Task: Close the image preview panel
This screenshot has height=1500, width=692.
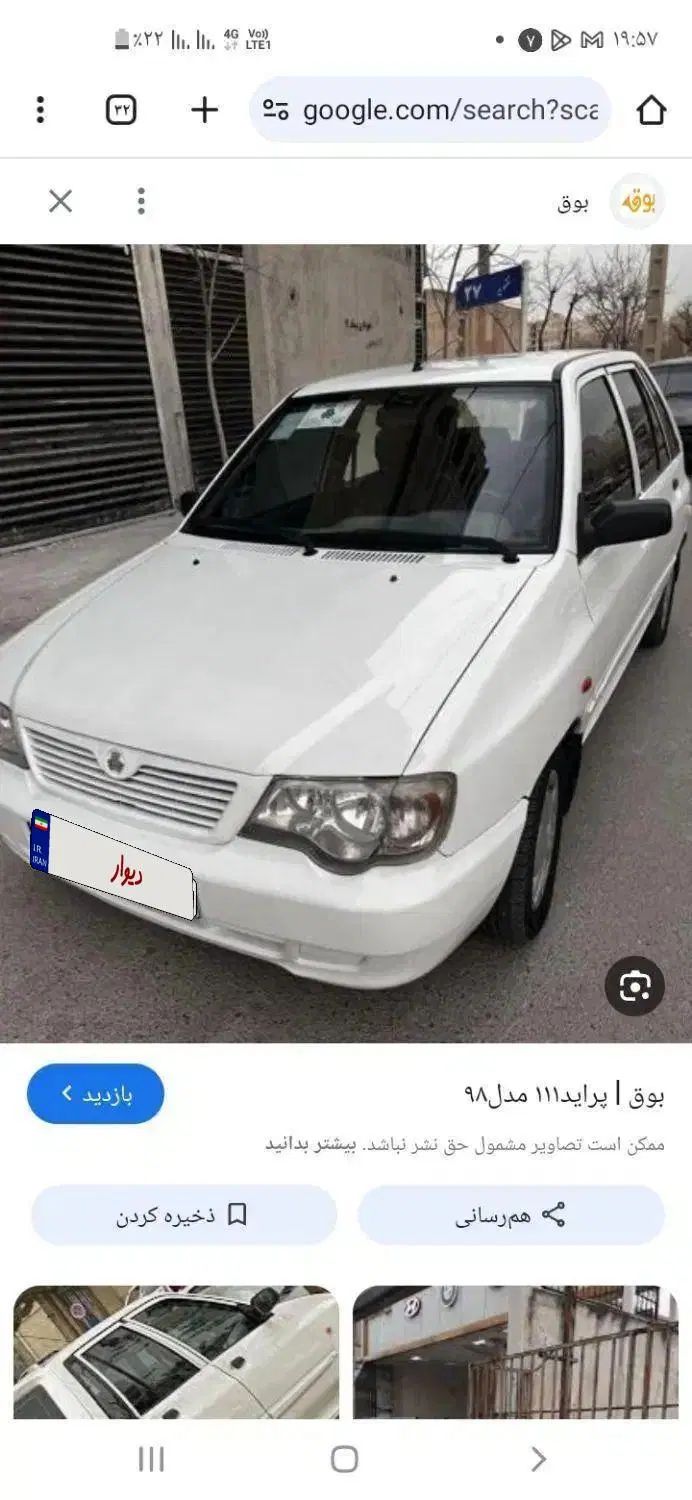Action: point(61,202)
